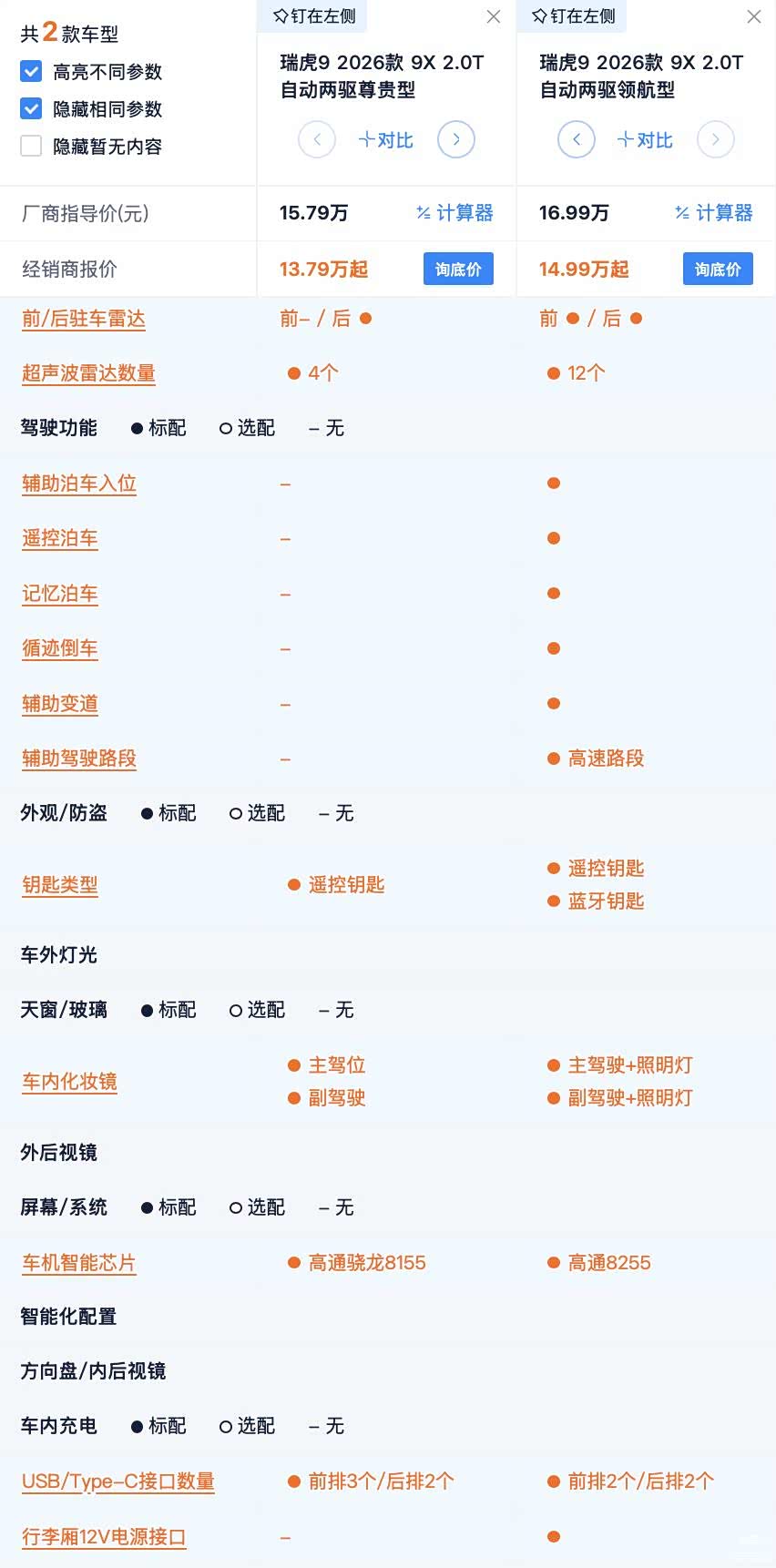The height and width of the screenshot is (1568, 776).
Task: View details on 钥匙类型
Action: [60, 885]
